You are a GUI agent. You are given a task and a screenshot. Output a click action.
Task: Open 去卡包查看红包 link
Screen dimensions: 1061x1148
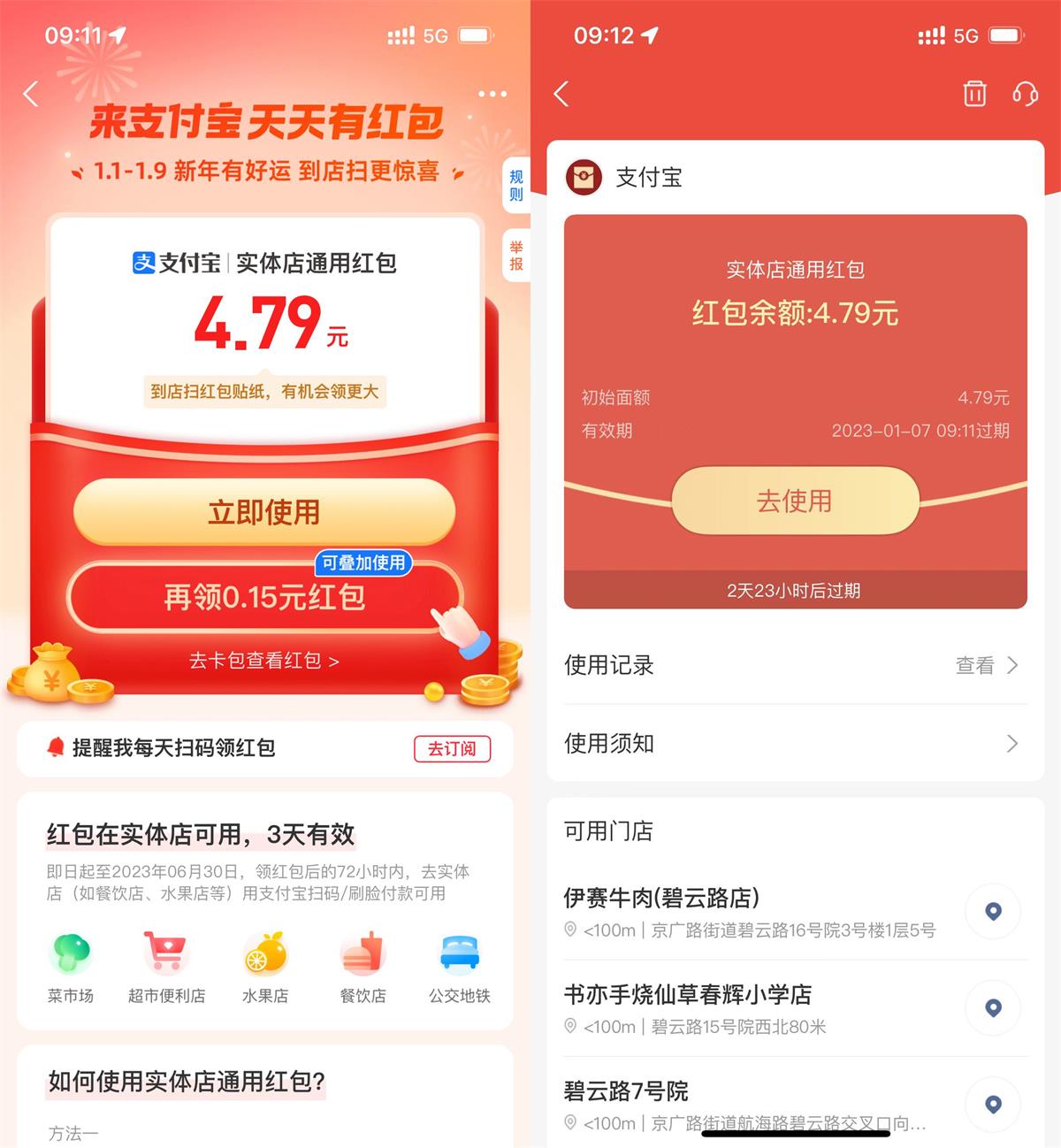264,661
